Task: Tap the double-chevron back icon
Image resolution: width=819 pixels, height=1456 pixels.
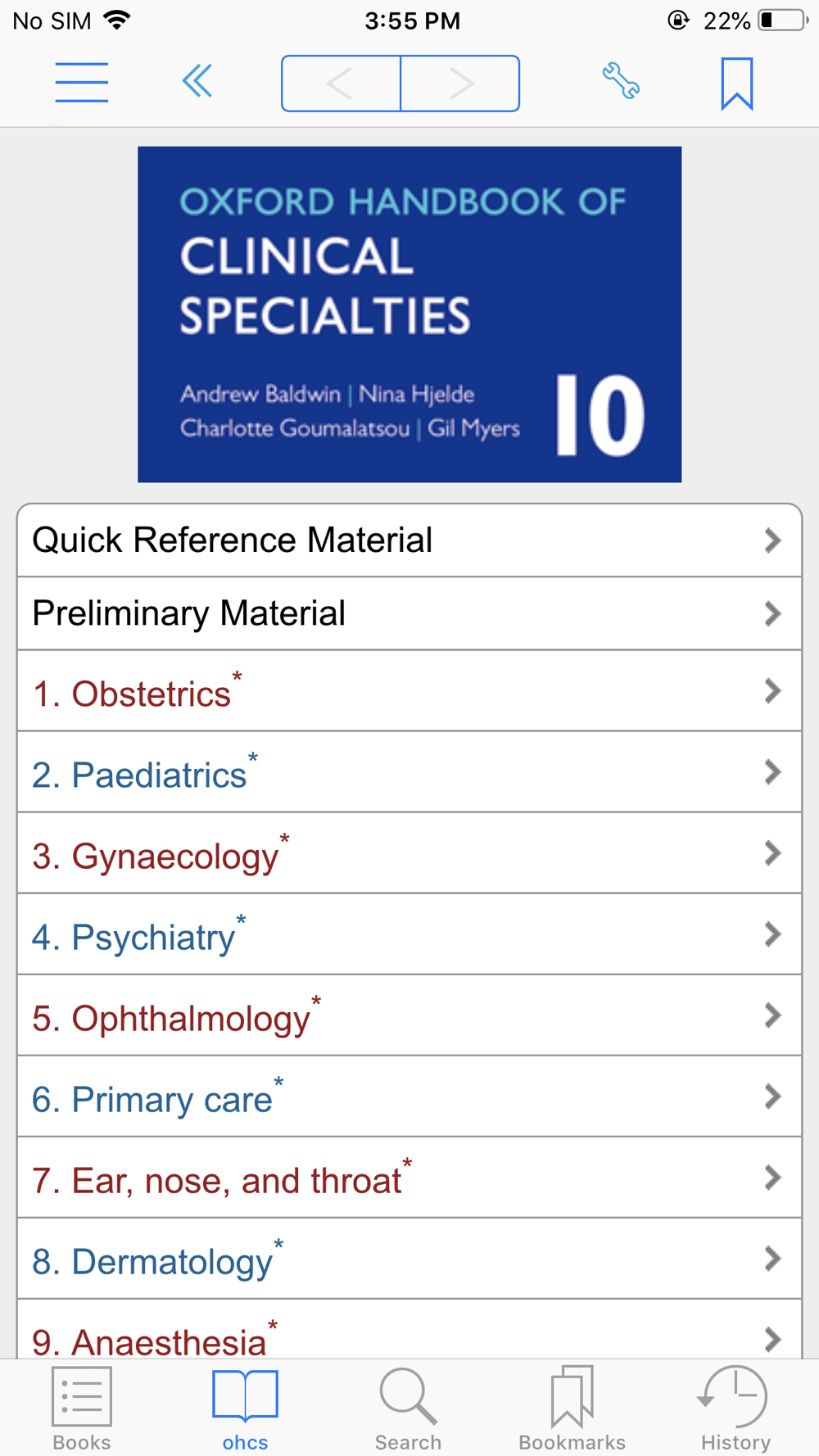Action: [x=197, y=81]
